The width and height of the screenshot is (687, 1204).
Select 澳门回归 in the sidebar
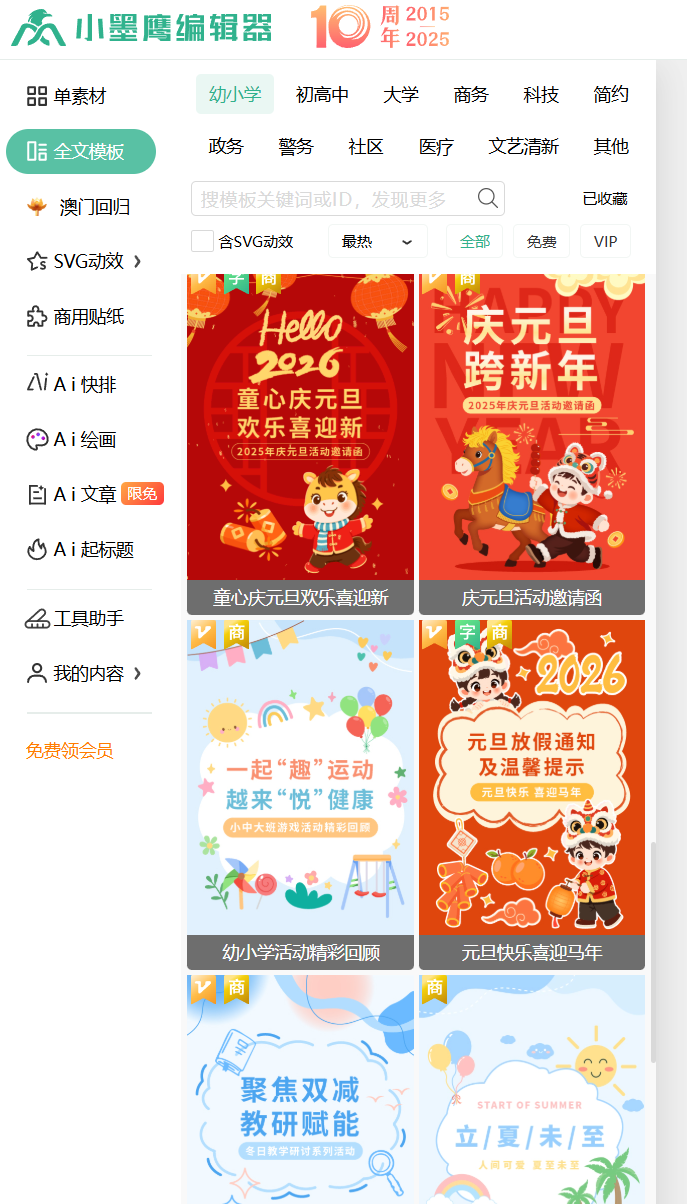[x=80, y=207]
